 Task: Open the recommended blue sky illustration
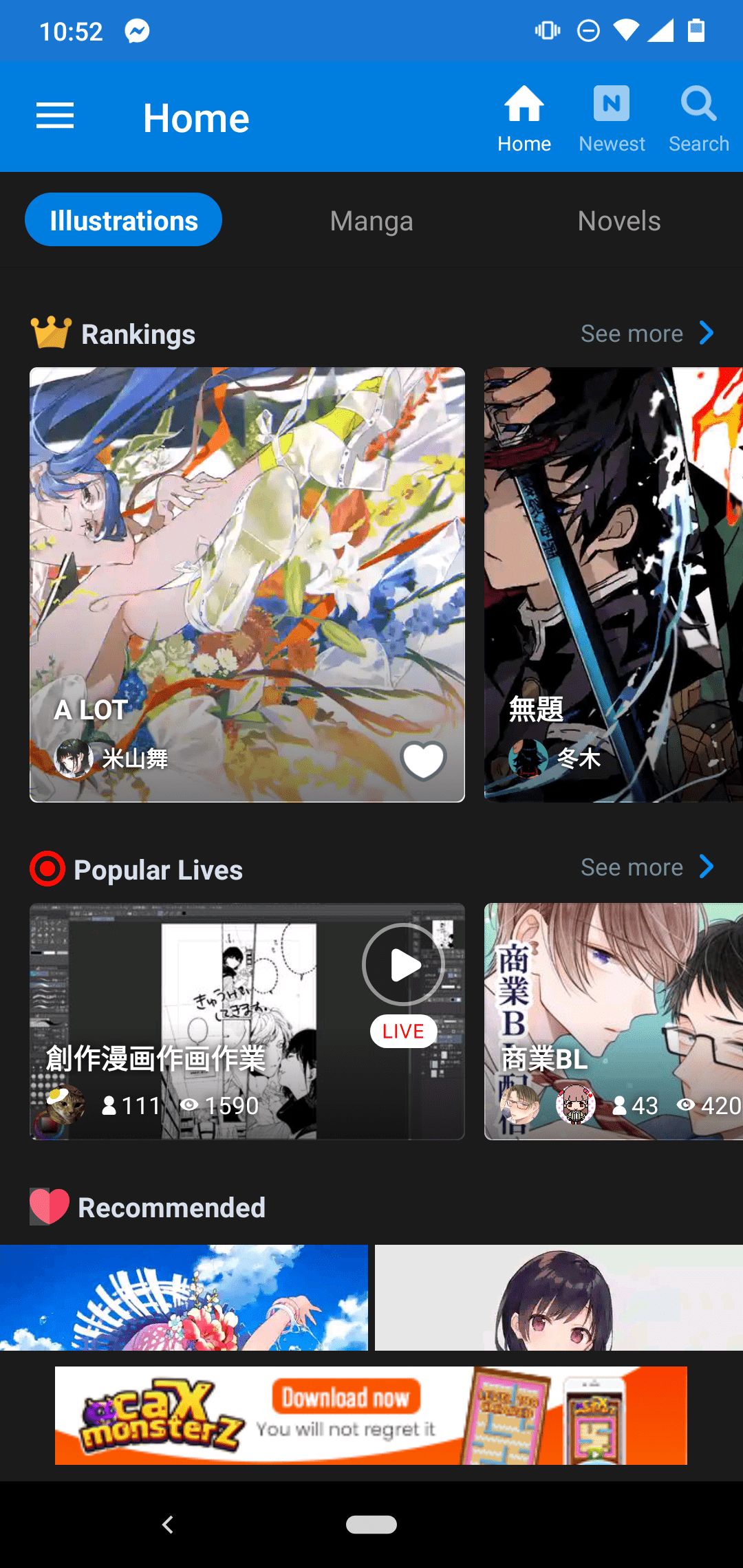pyautogui.click(x=184, y=1297)
